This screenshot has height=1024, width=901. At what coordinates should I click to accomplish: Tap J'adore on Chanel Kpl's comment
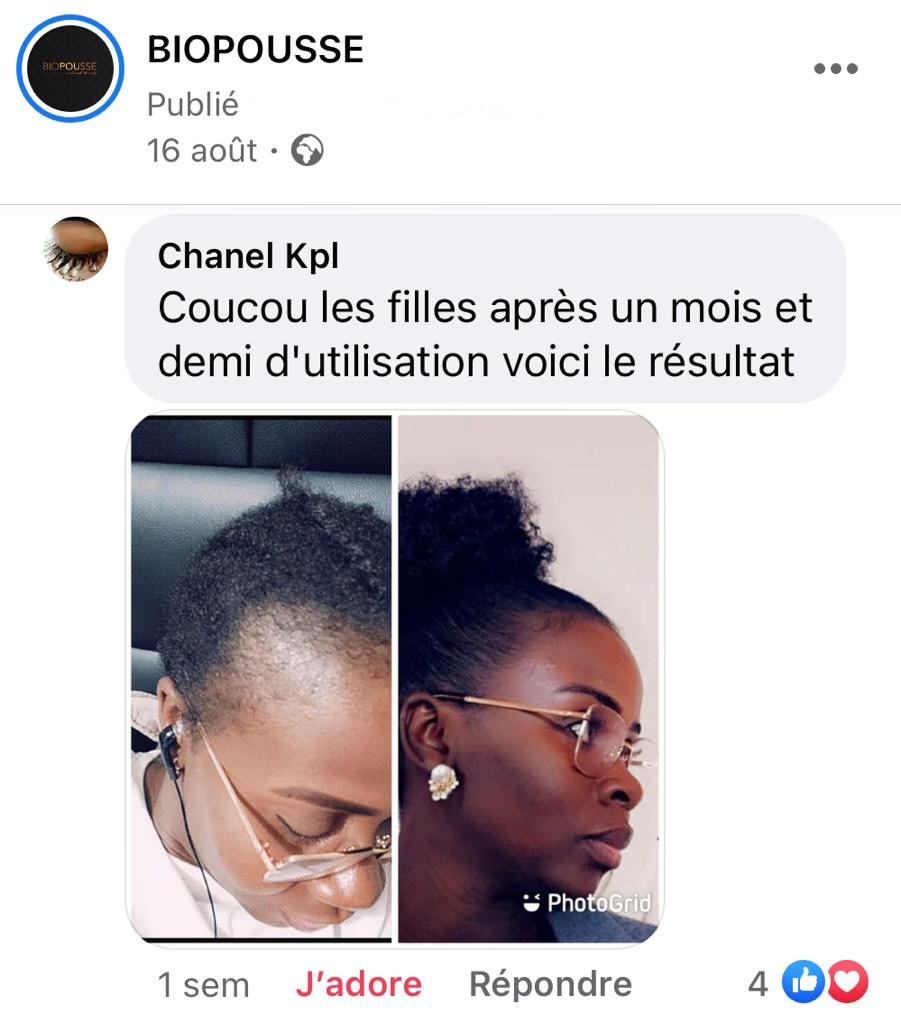(358, 985)
